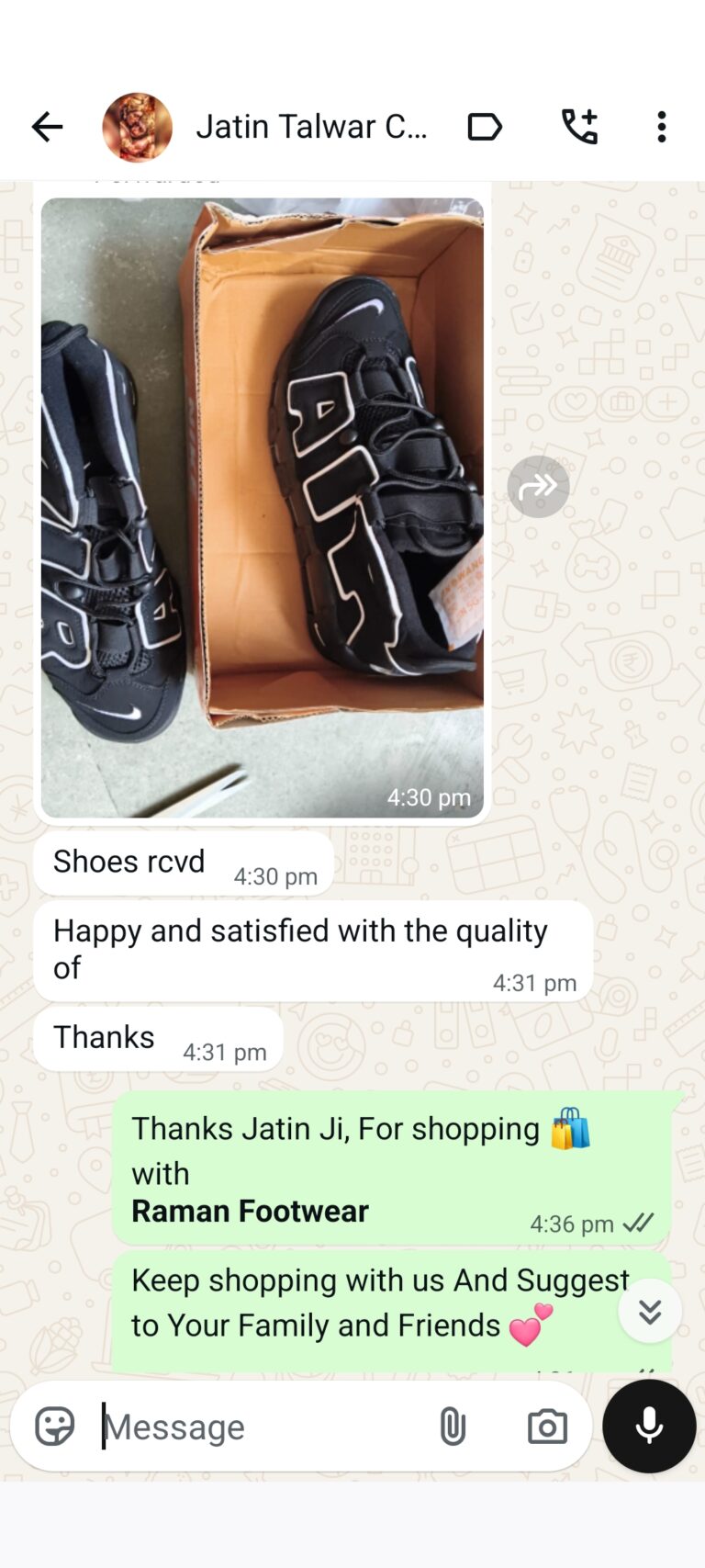
Task: Record a voice message
Action: click(x=649, y=1426)
